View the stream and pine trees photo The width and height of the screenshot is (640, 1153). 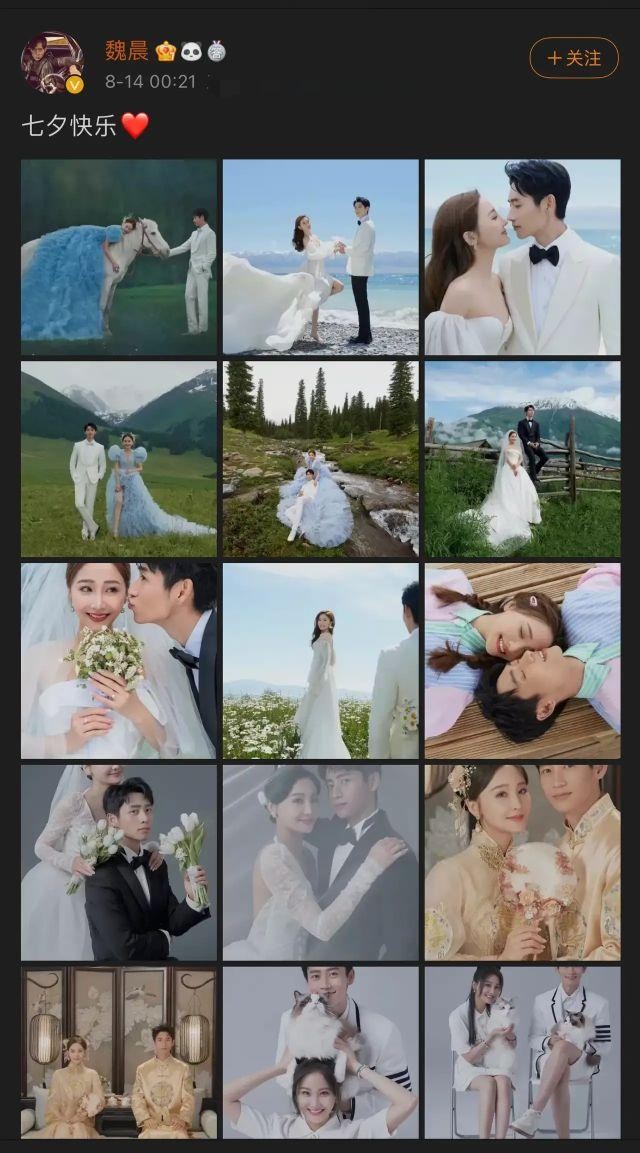[320, 459]
